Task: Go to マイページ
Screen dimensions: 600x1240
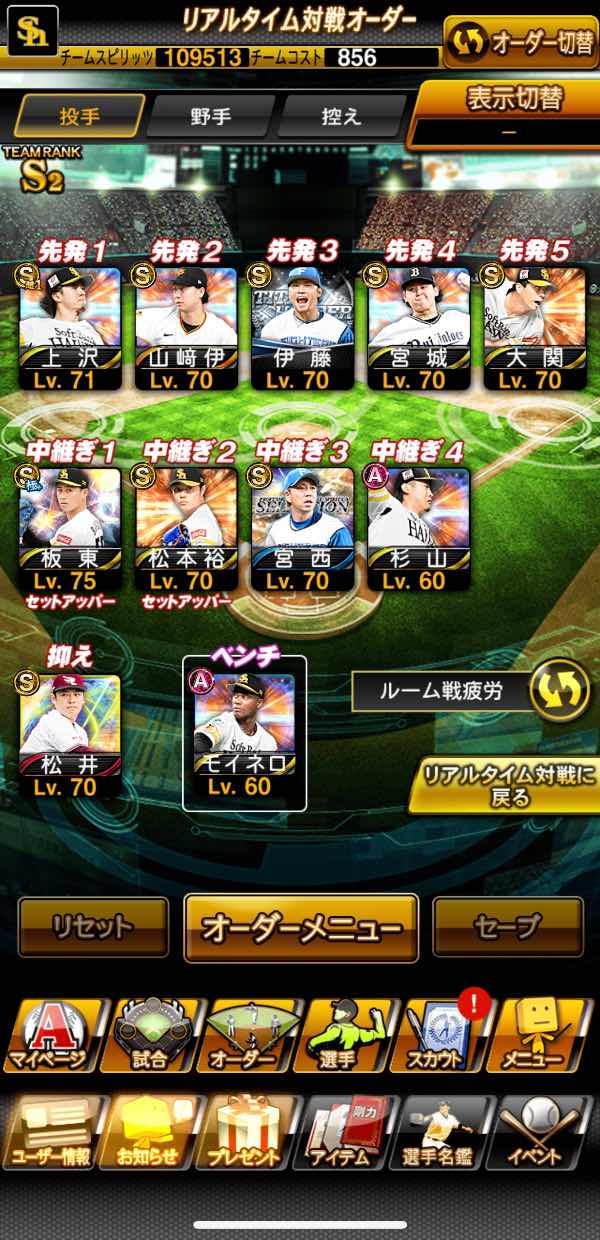Action: (x=50, y=1035)
